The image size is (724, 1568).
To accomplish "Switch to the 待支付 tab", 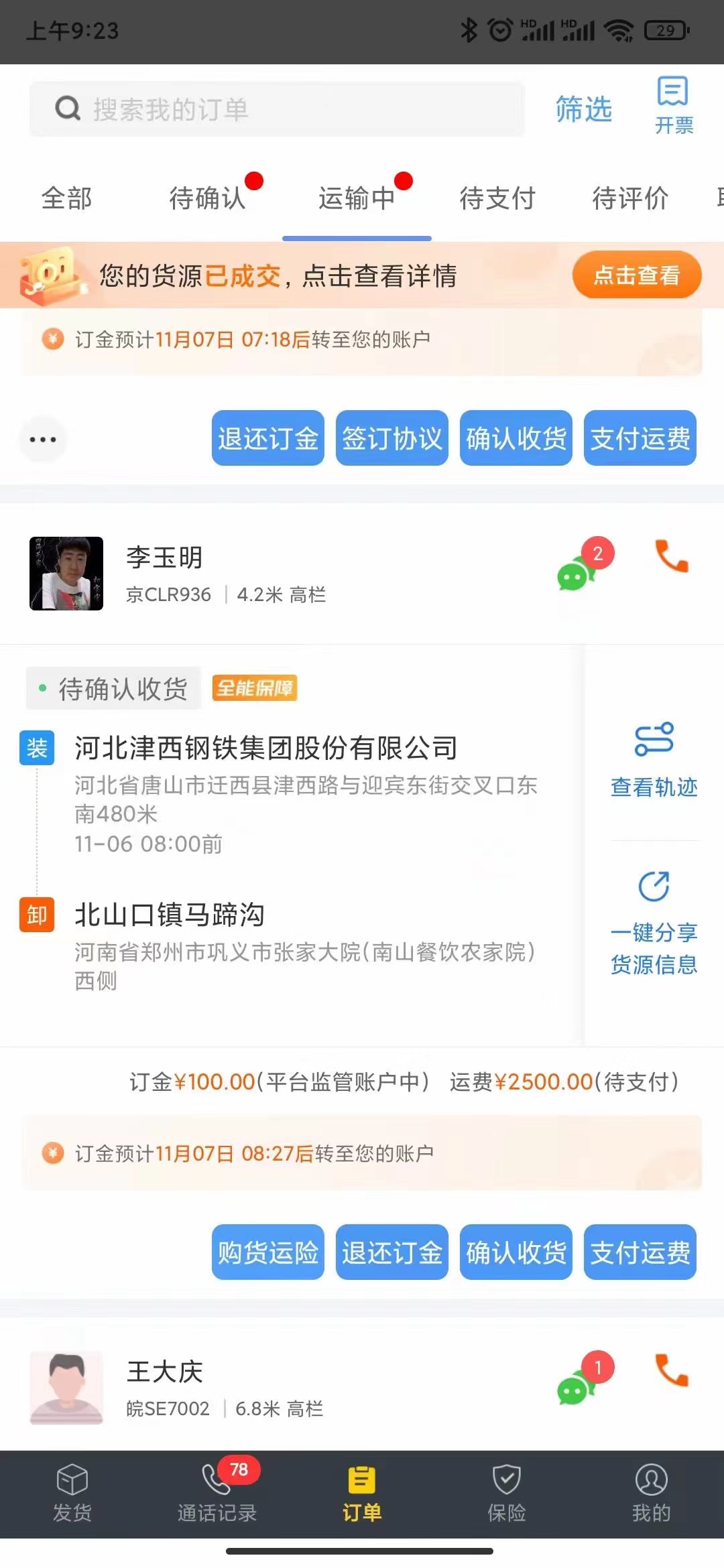I will pyautogui.click(x=497, y=198).
